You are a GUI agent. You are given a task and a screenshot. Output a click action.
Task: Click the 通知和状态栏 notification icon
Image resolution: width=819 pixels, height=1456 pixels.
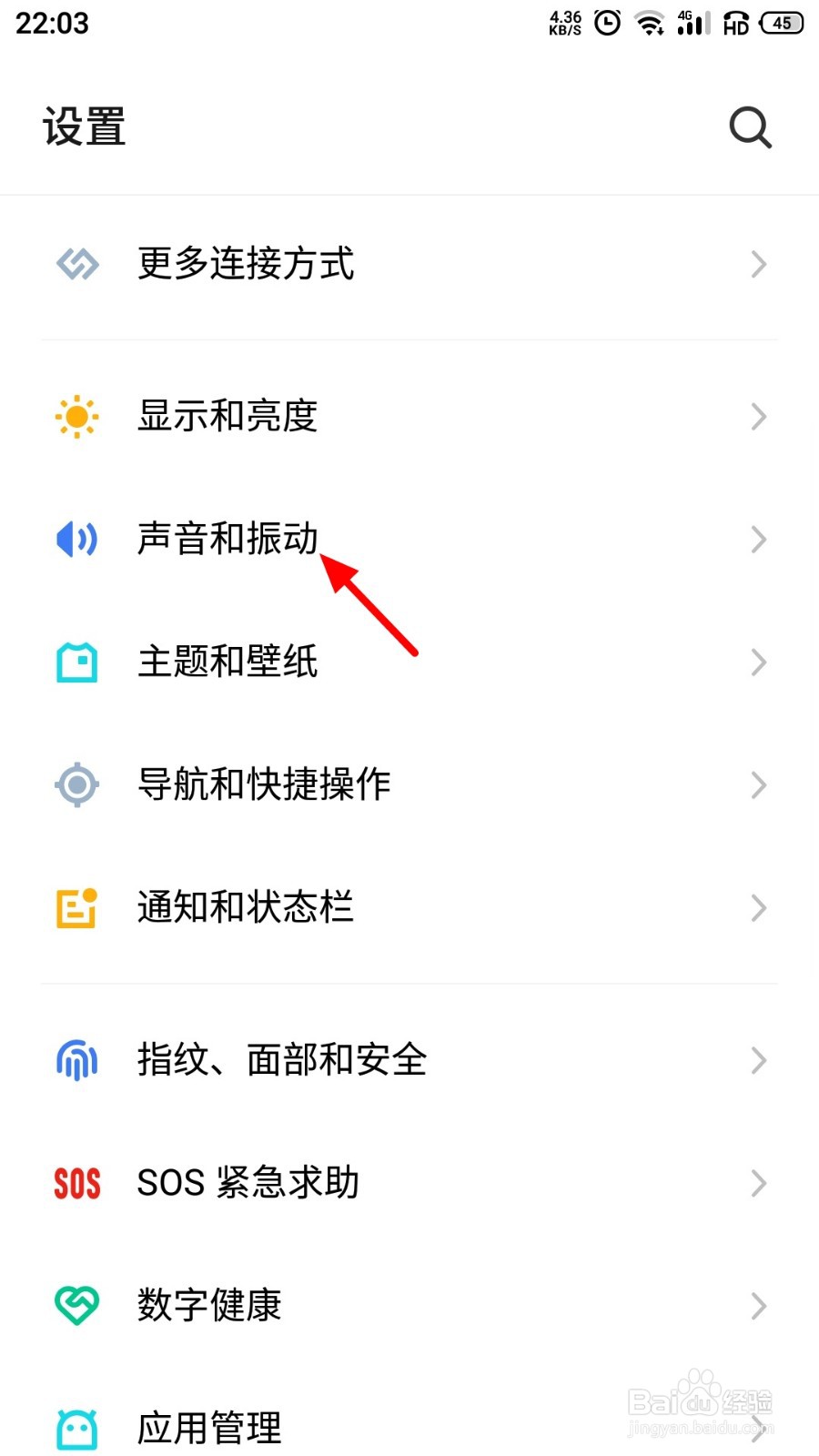point(76,907)
